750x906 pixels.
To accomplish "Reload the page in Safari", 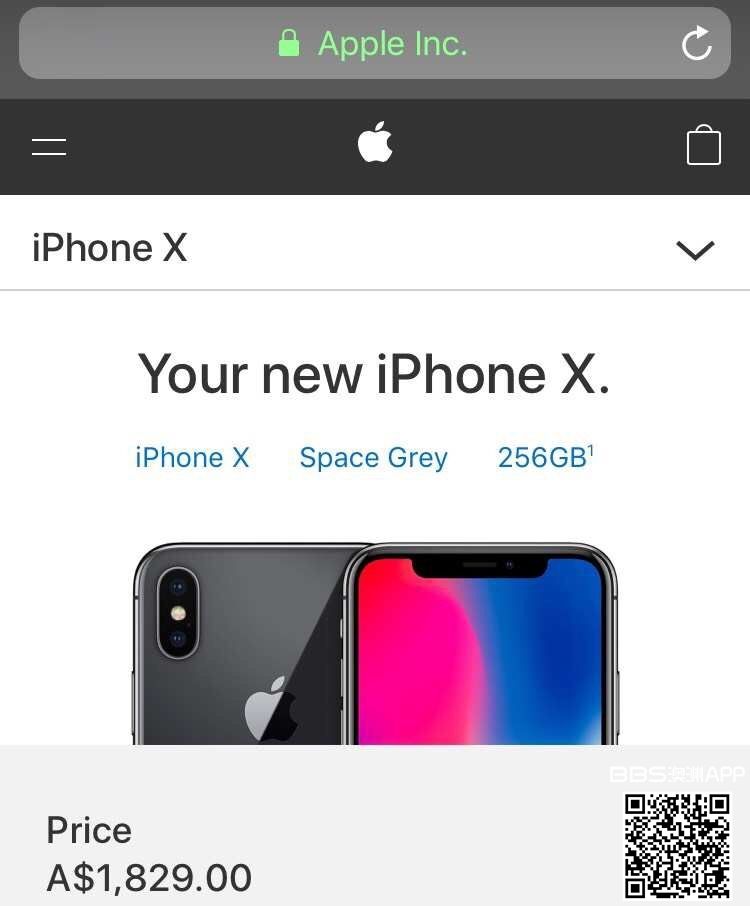I will click(696, 44).
